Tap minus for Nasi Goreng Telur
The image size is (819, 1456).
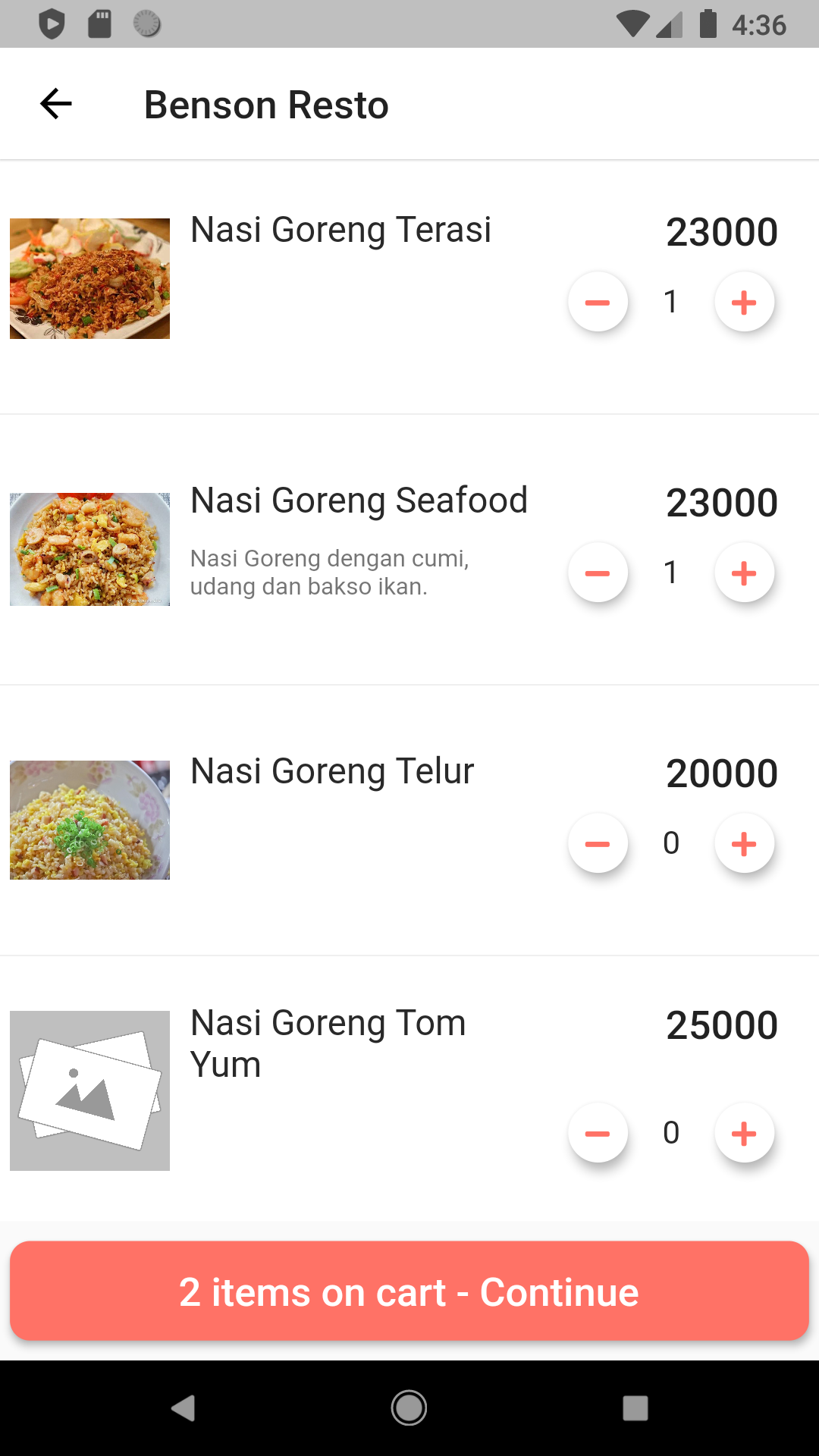click(x=598, y=843)
